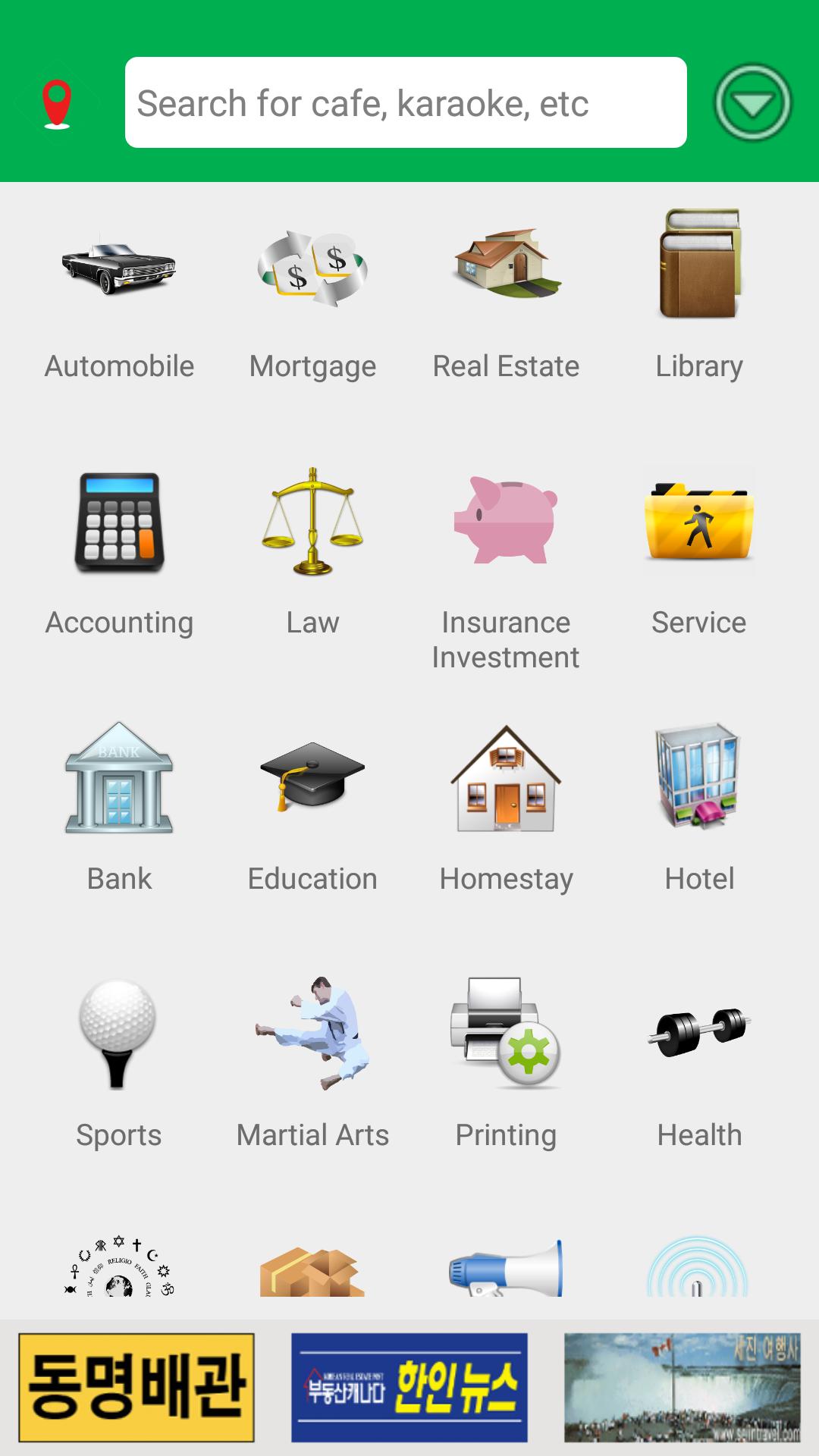Open the Accounting category
Screen dimensions: 819x1456
click(119, 554)
